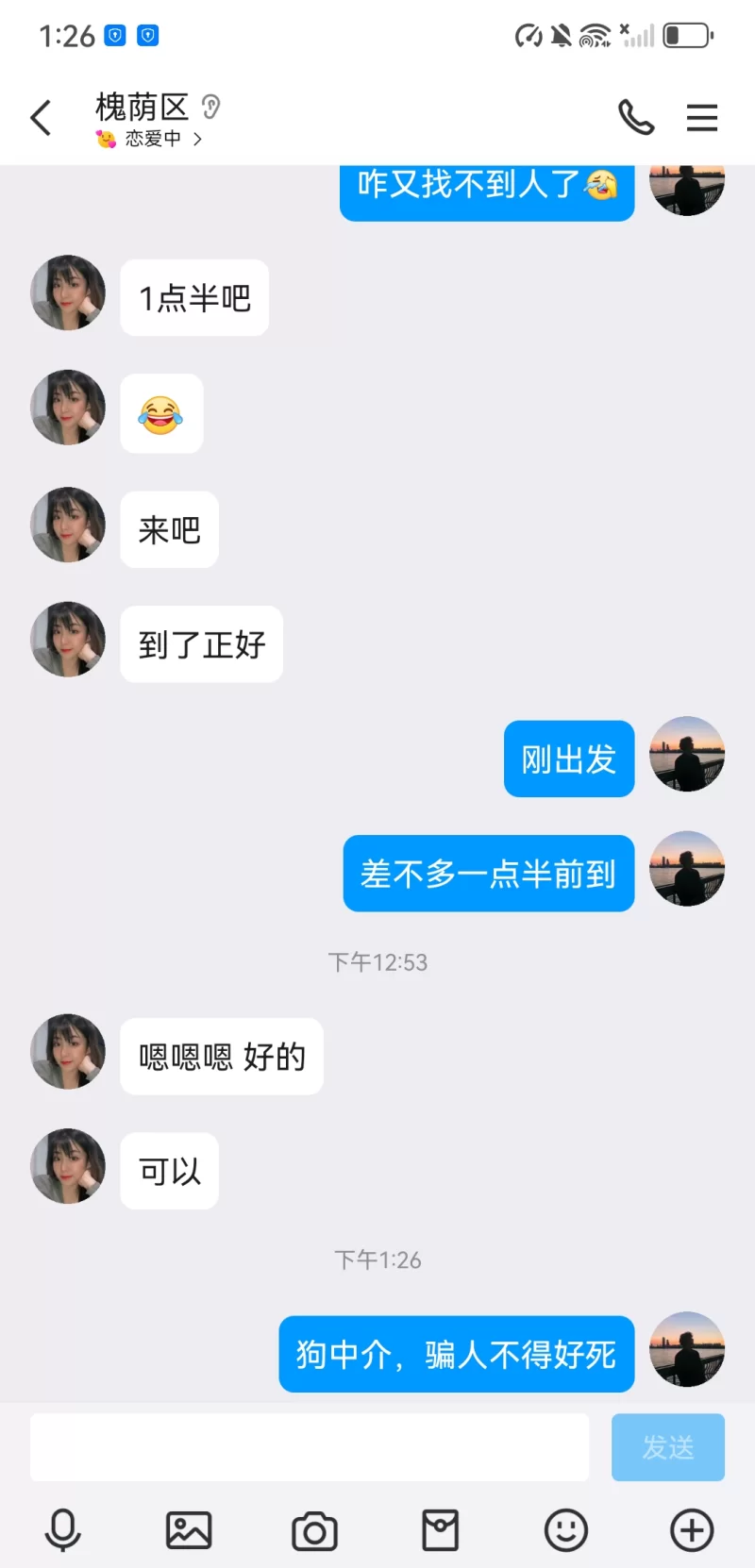The width and height of the screenshot is (755, 1568).
Task: Open the plus icon for more attachments
Action: click(692, 1530)
